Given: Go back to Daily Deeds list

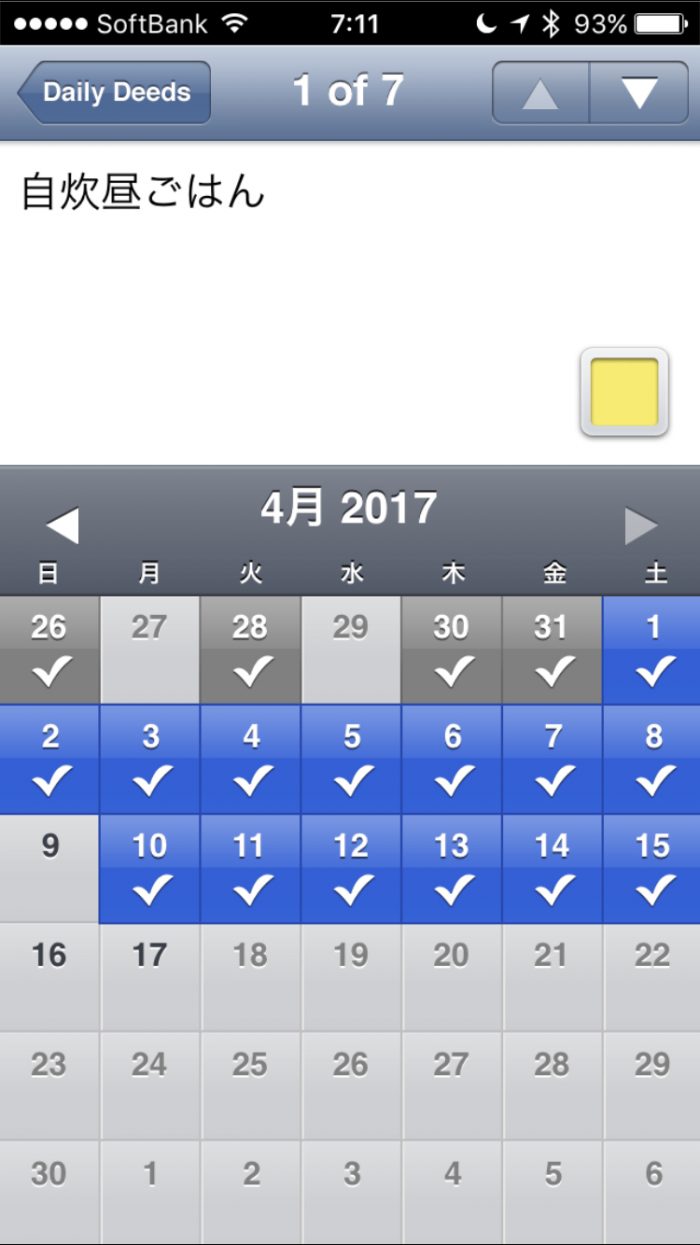Looking at the screenshot, I should coord(115,93).
